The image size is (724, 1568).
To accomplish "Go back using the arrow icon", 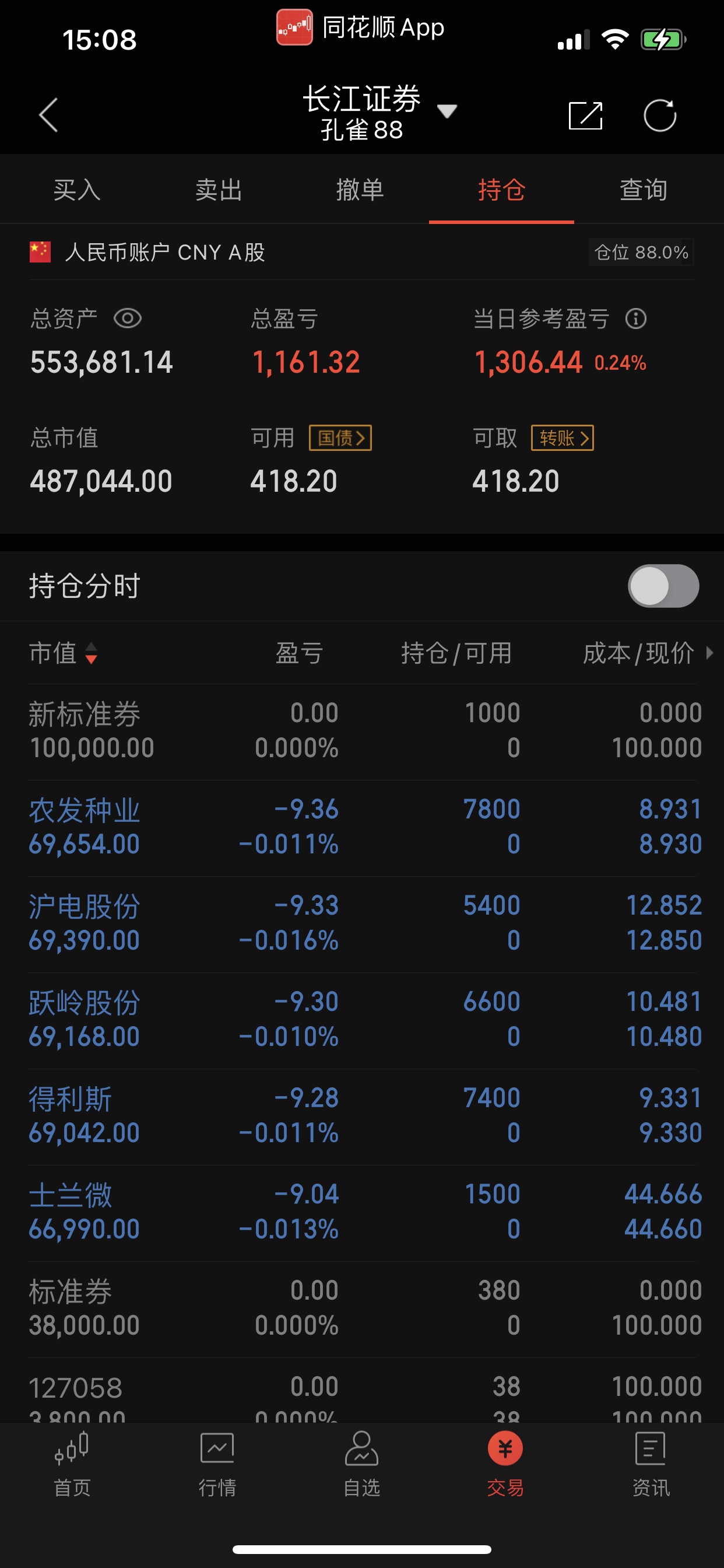I will click(x=48, y=114).
